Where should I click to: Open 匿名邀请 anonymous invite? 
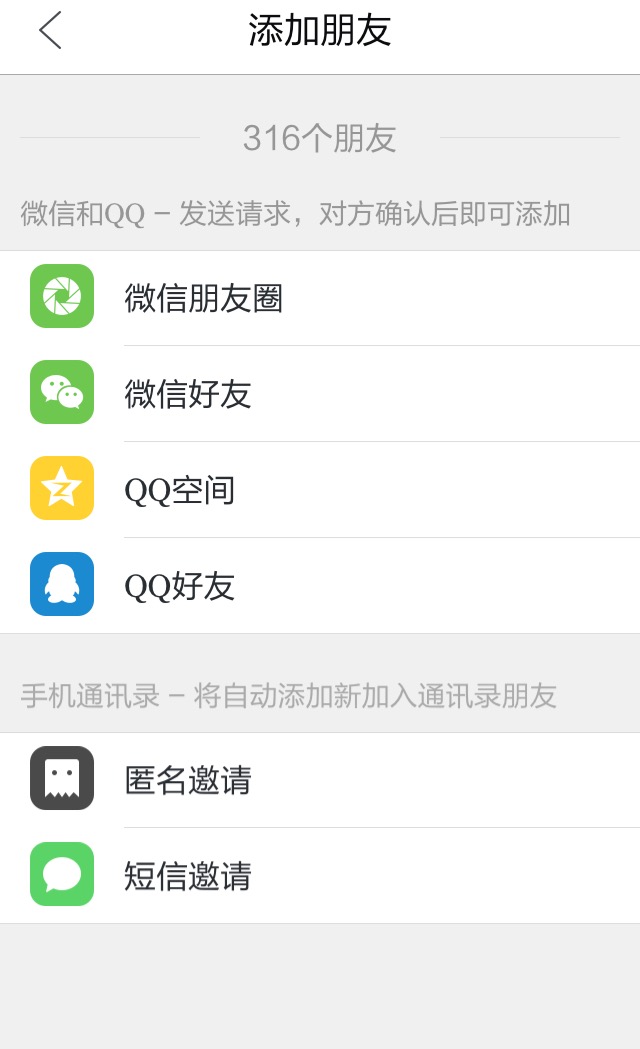[x=320, y=780]
